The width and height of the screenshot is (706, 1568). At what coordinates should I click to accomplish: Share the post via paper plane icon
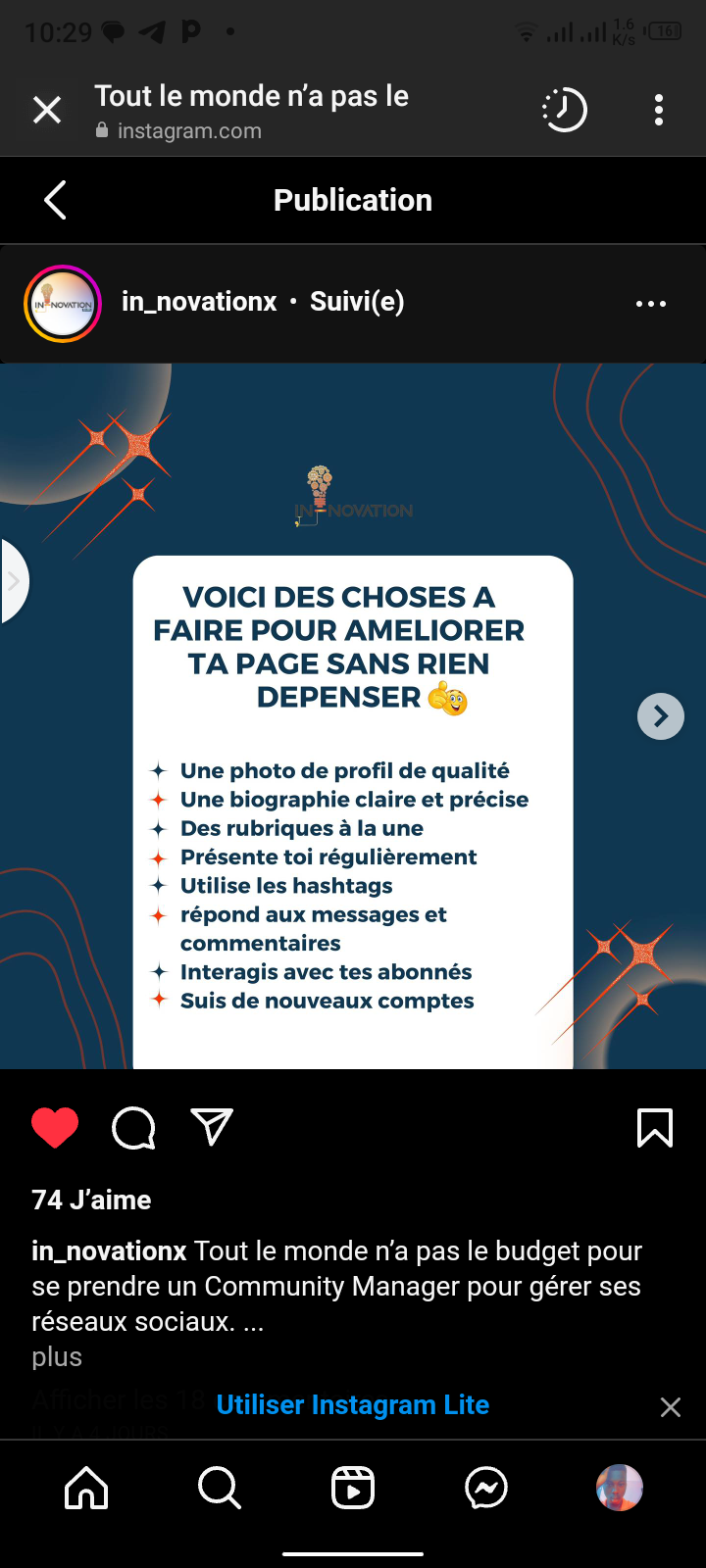click(212, 1127)
